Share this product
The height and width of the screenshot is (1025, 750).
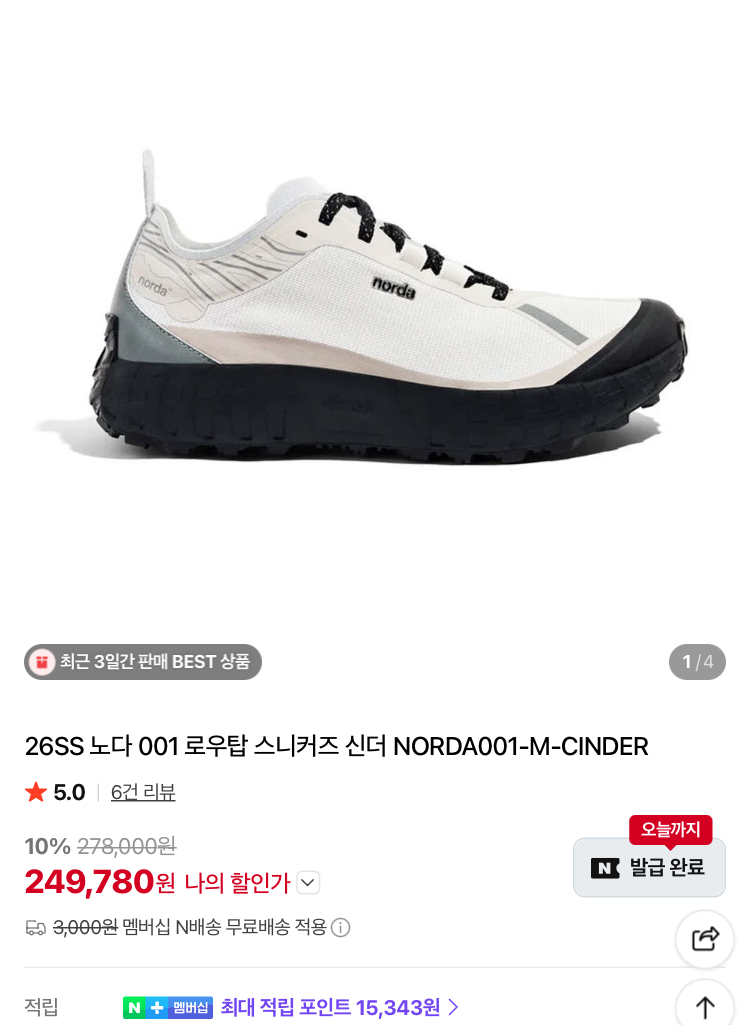pos(705,938)
